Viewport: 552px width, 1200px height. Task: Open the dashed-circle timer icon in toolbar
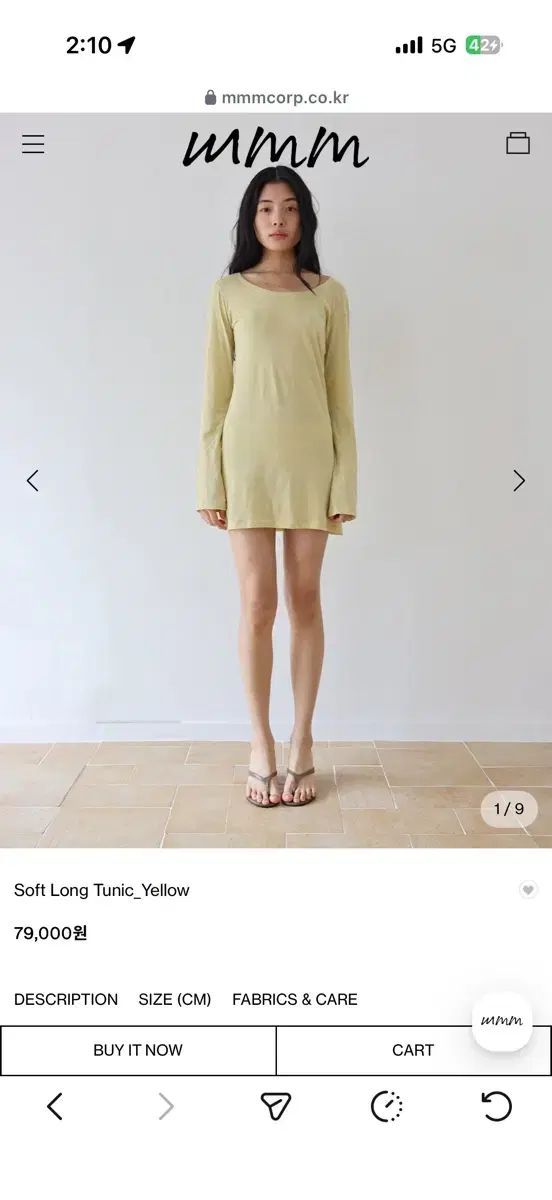386,1106
